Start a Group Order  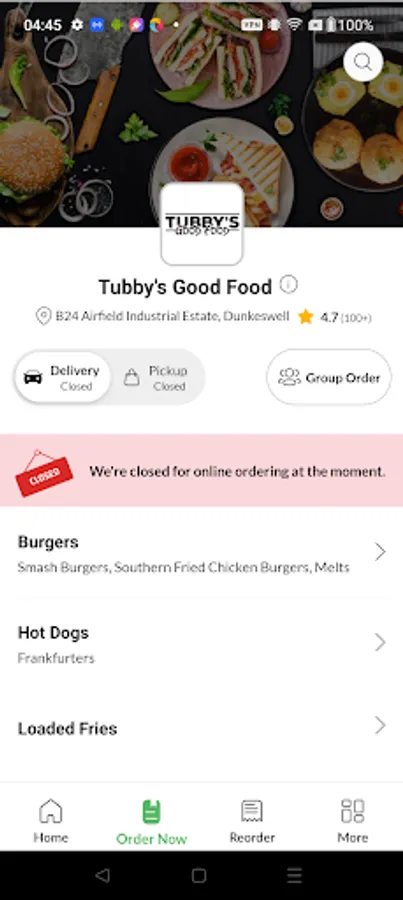329,378
